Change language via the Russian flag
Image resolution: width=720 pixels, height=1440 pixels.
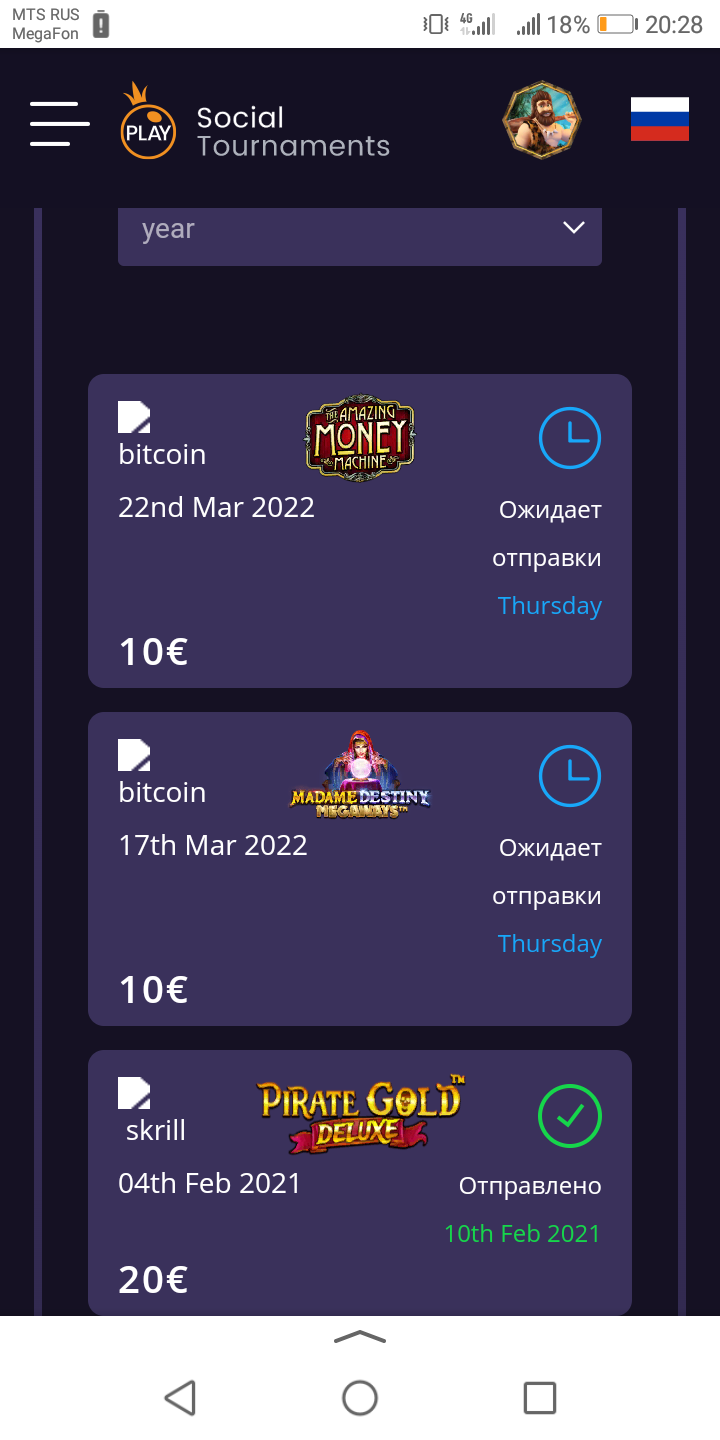click(x=659, y=120)
